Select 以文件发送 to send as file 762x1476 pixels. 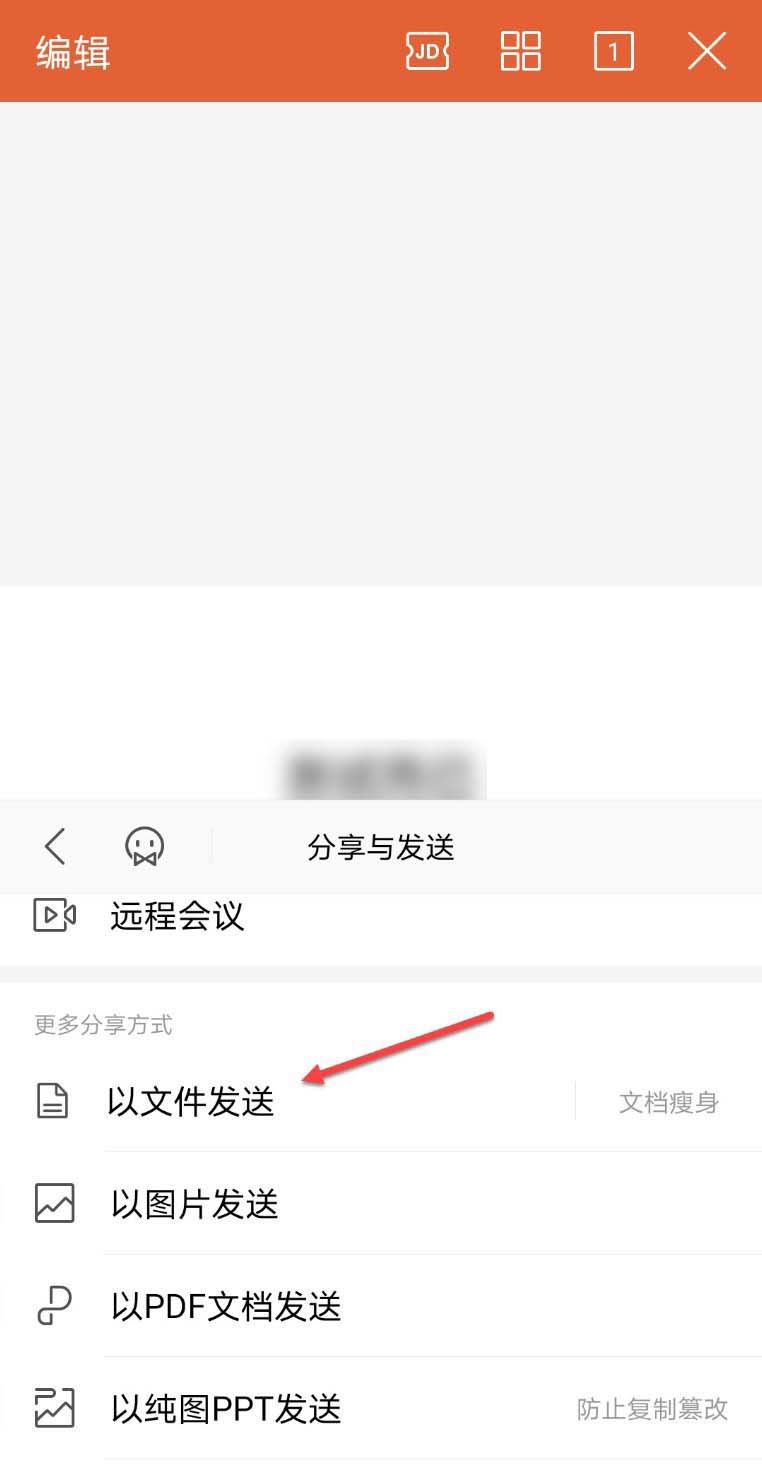(190, 1101)
